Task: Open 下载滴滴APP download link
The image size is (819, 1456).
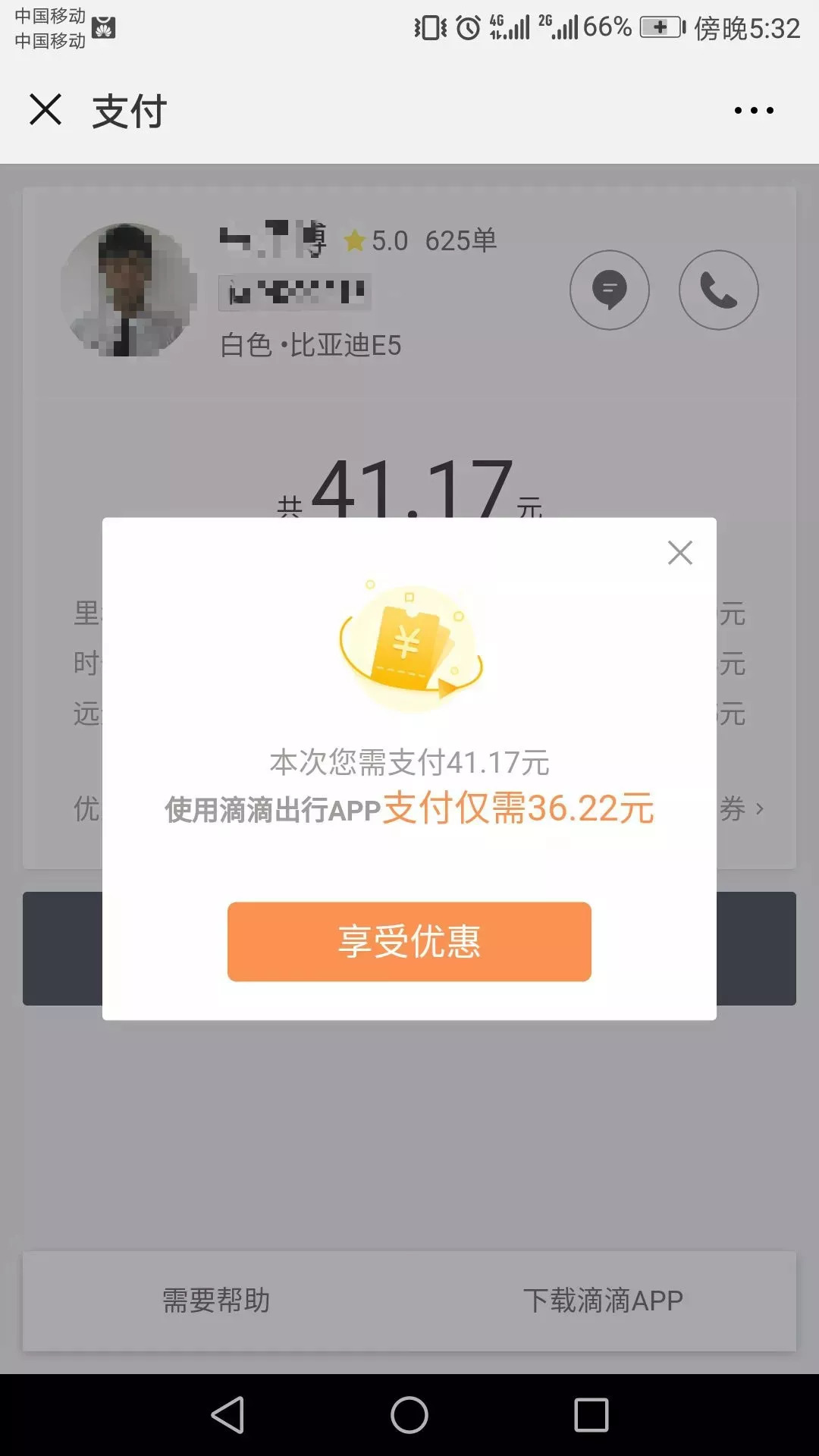Action: [x=604, y=1300]
